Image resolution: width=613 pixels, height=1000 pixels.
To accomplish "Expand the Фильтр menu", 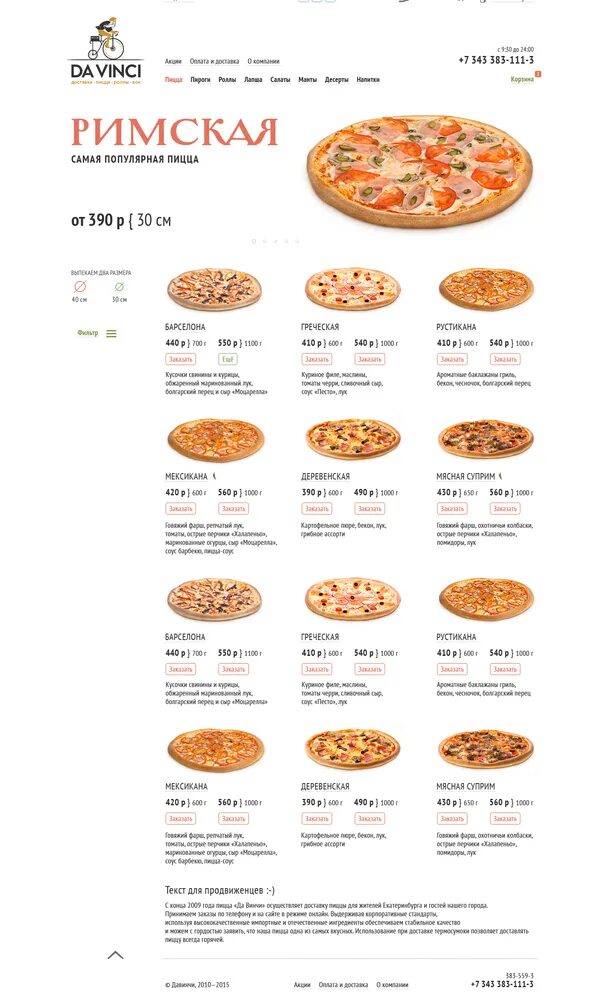I will 97,333.
